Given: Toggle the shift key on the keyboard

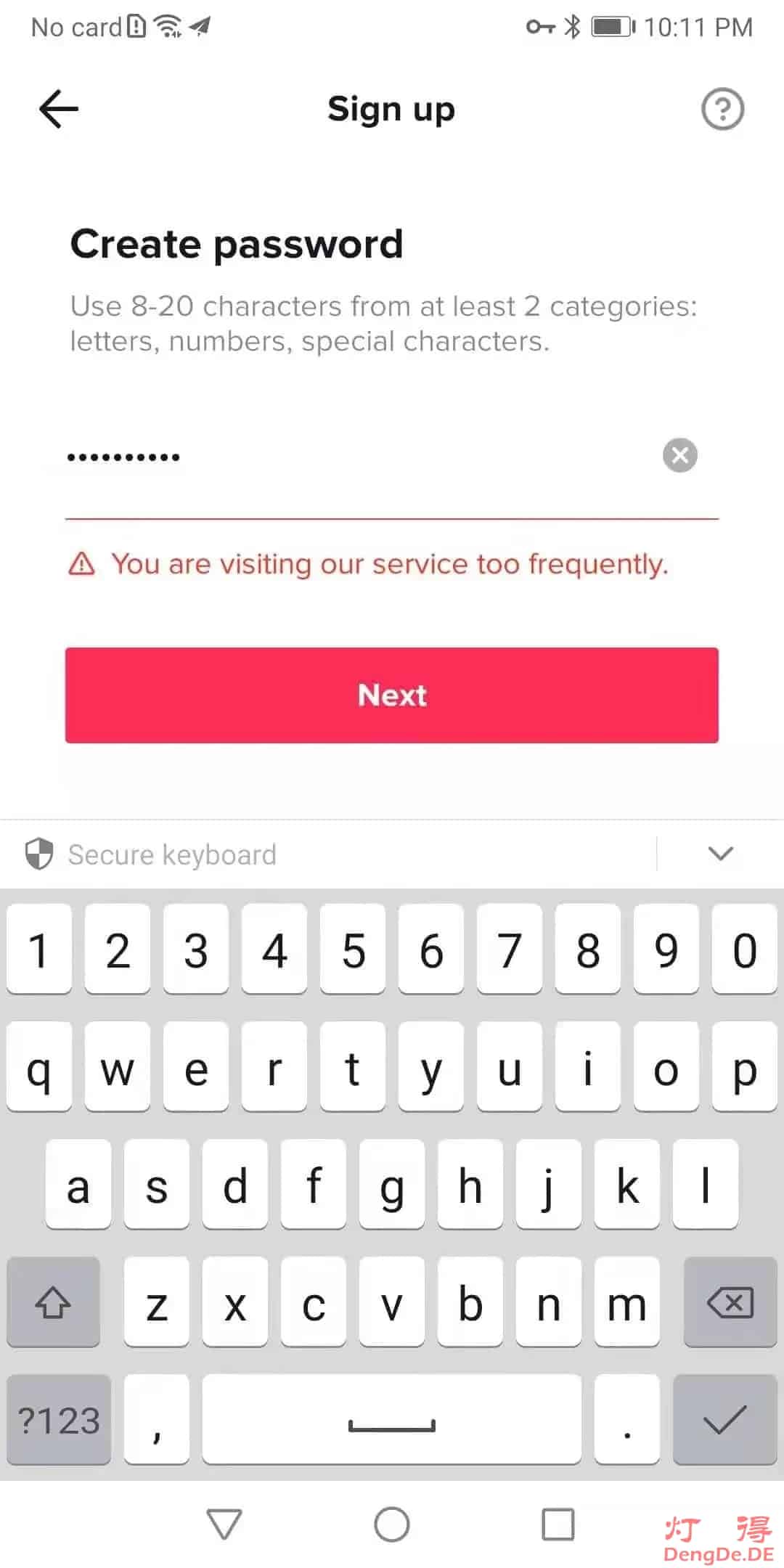Looking at the screenshot, I should [53, 1302].
